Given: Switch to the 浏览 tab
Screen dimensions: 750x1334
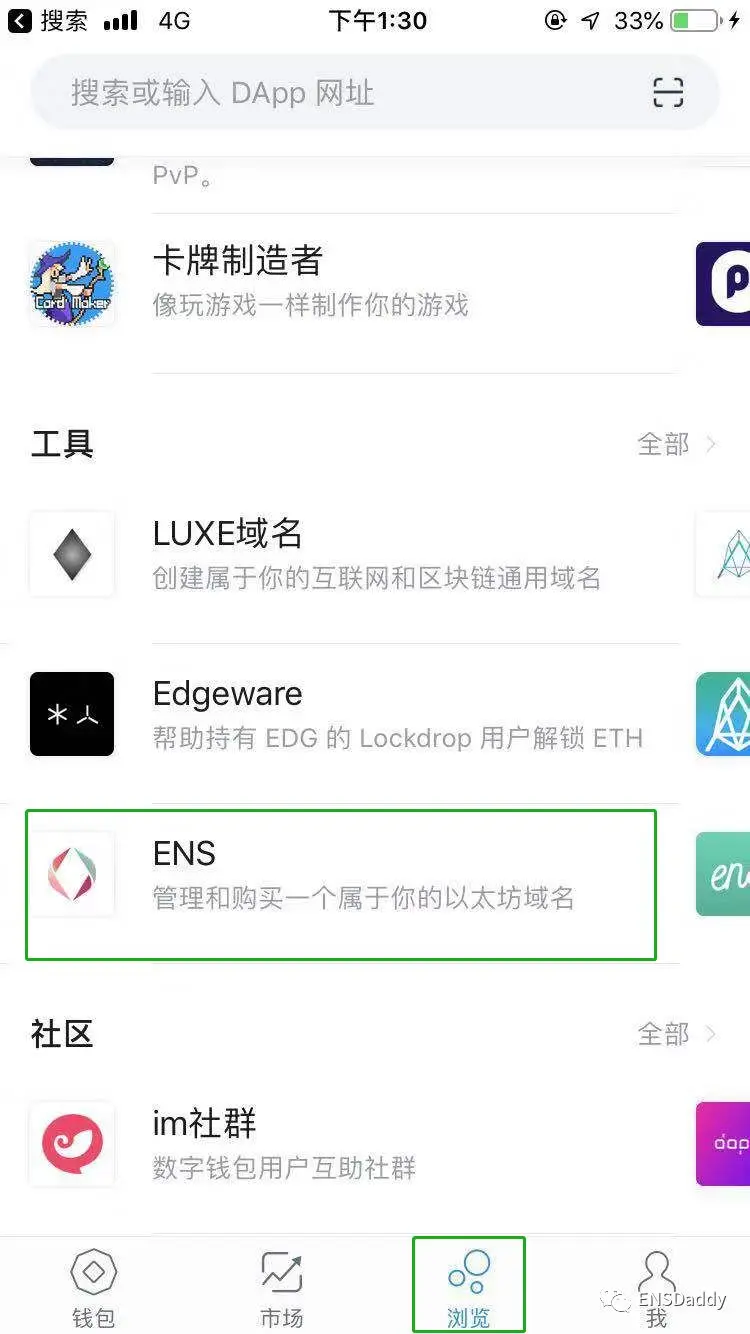Looking at the screenshot, I should (x=468, y=1285).
